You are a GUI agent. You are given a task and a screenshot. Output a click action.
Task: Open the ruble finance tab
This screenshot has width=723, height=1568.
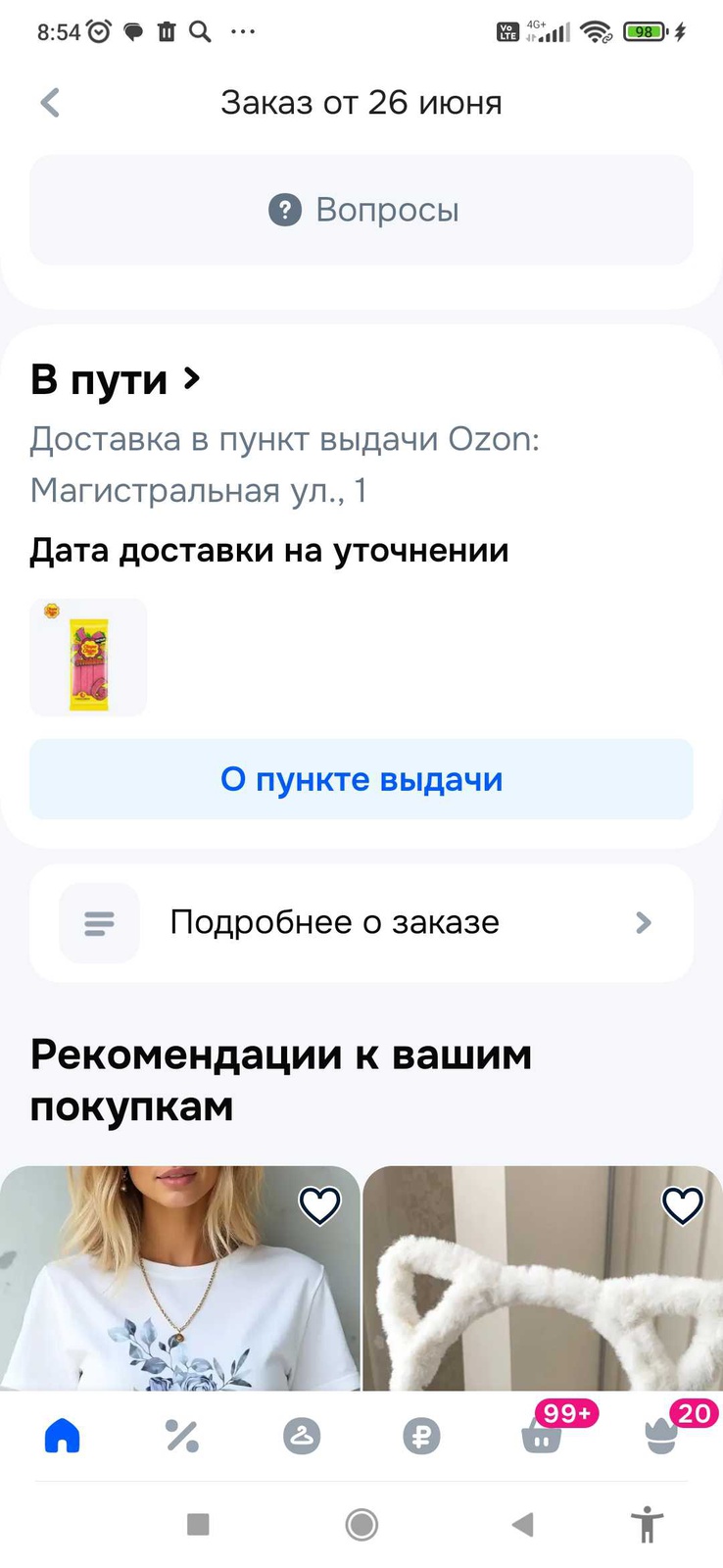coord(421,1436)
